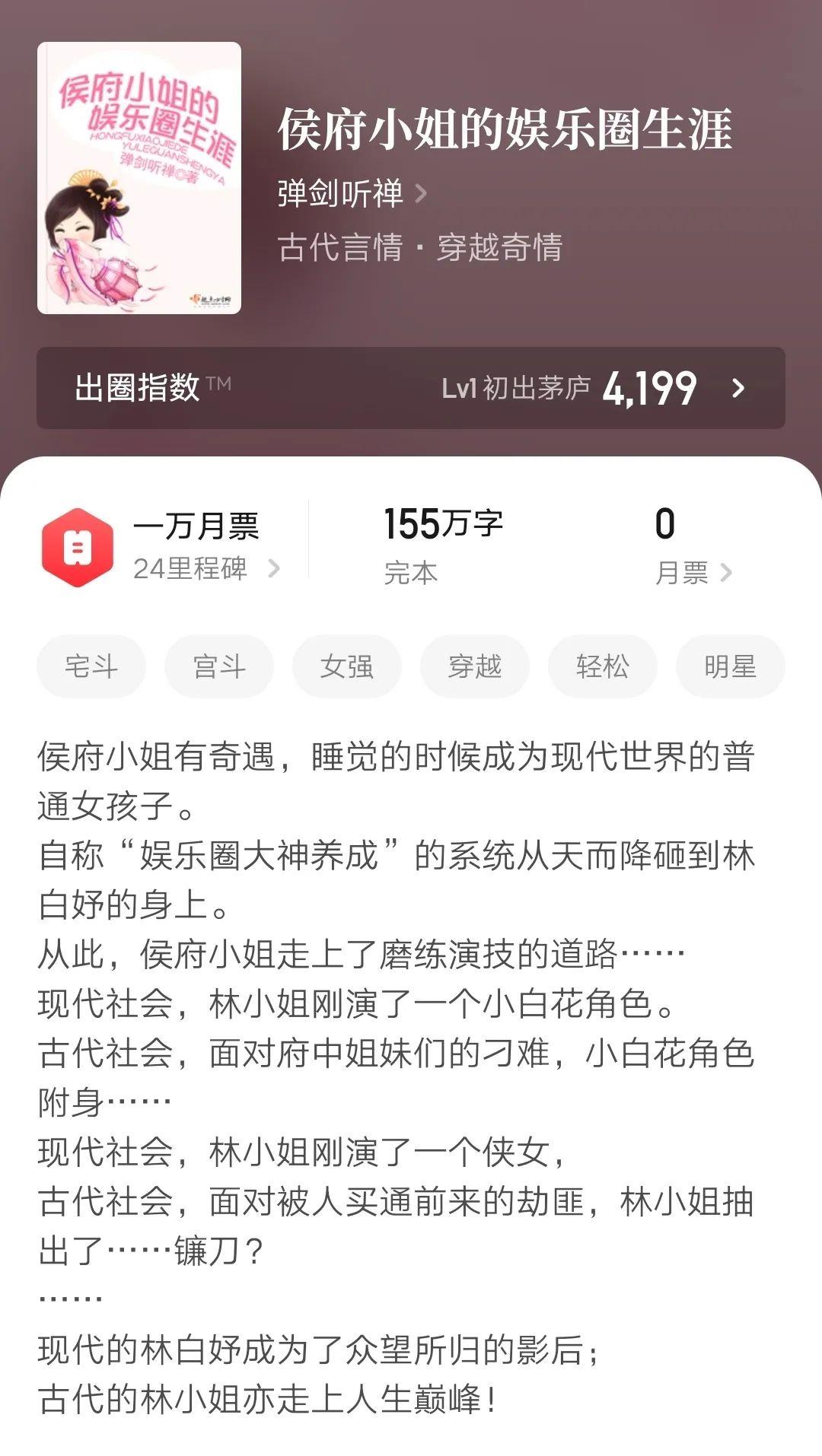Open the book cover image

click(x=139, y=178)
